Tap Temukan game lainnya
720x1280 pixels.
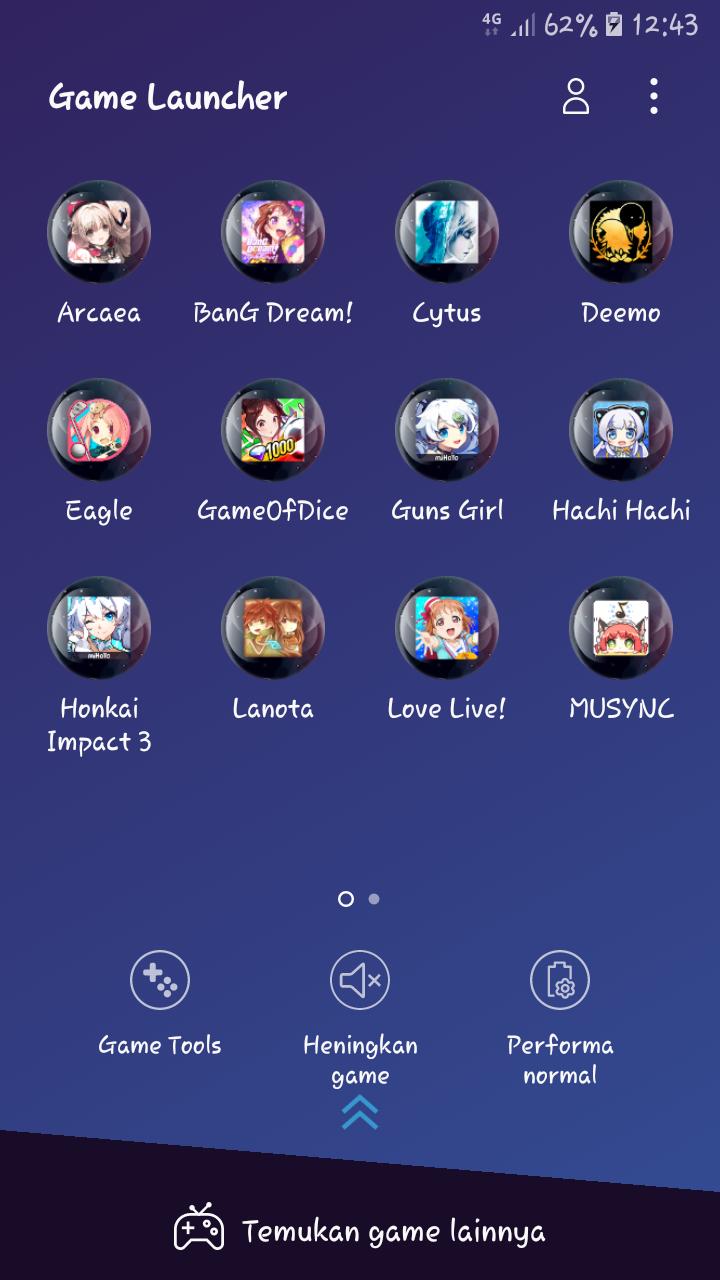[360, 1230]
